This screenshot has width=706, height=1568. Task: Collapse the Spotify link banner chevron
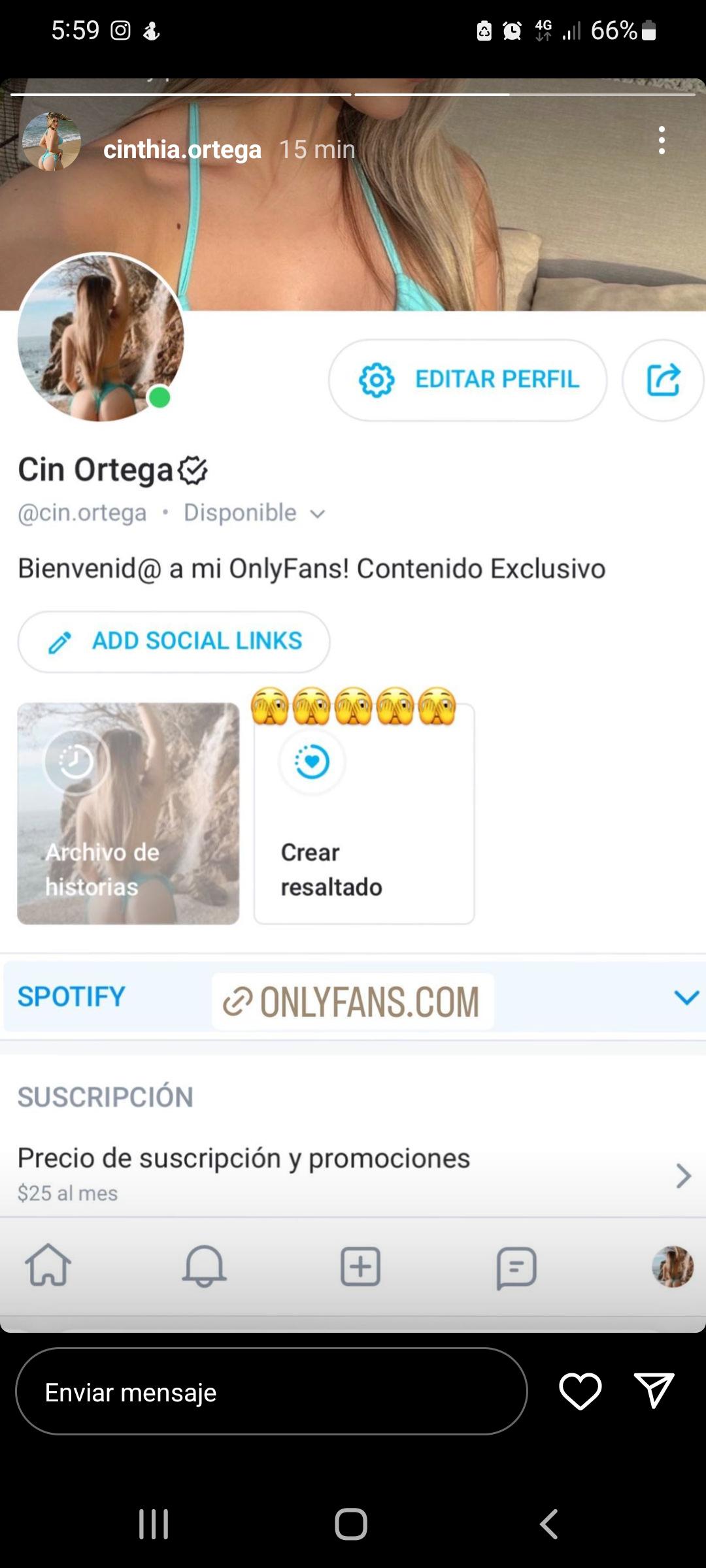(684, 998)
